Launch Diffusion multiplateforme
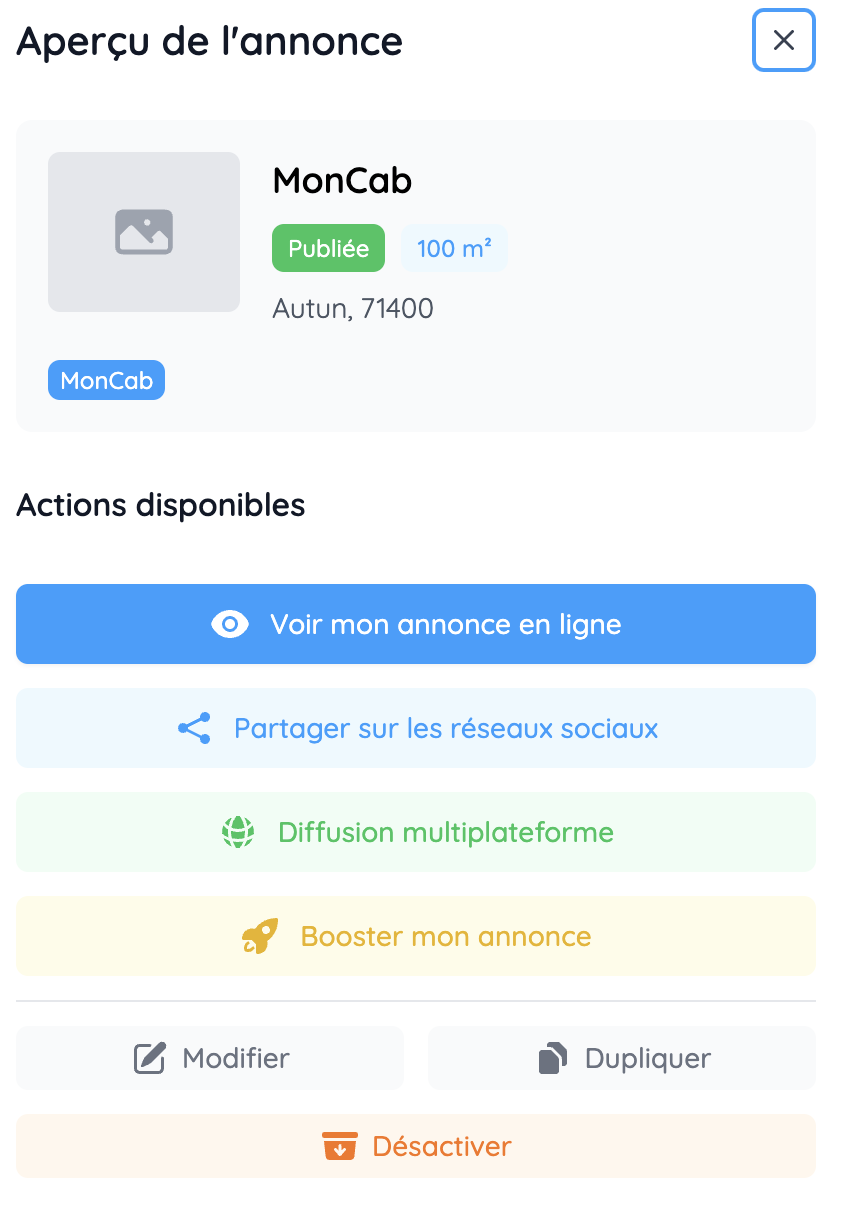This screenshot has width=852, height=1228. [416, 832]
